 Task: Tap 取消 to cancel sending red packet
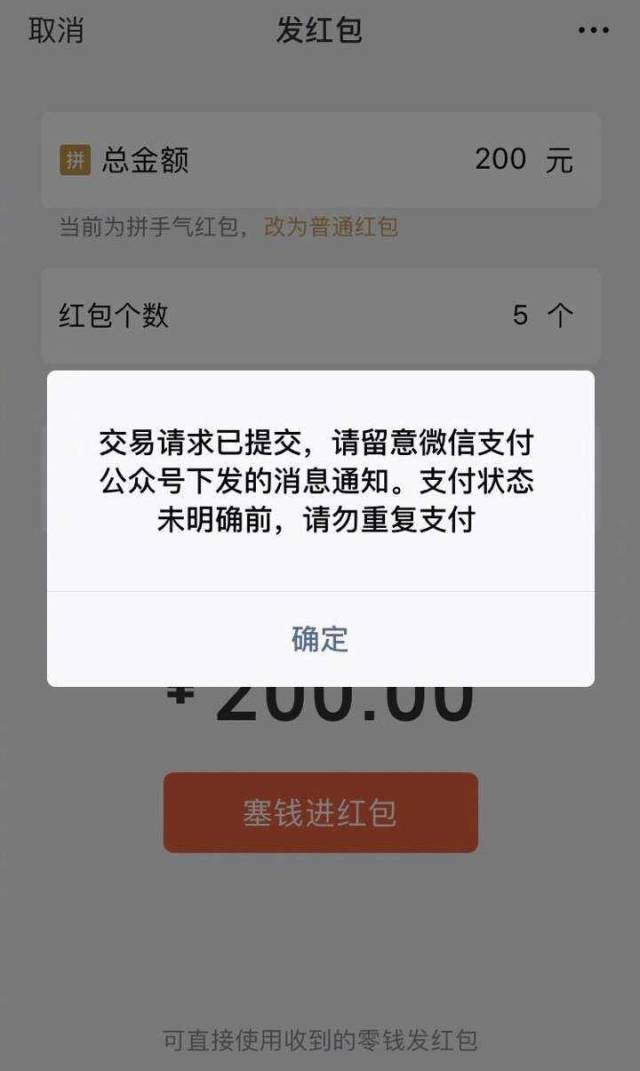(x=55, y=30)
